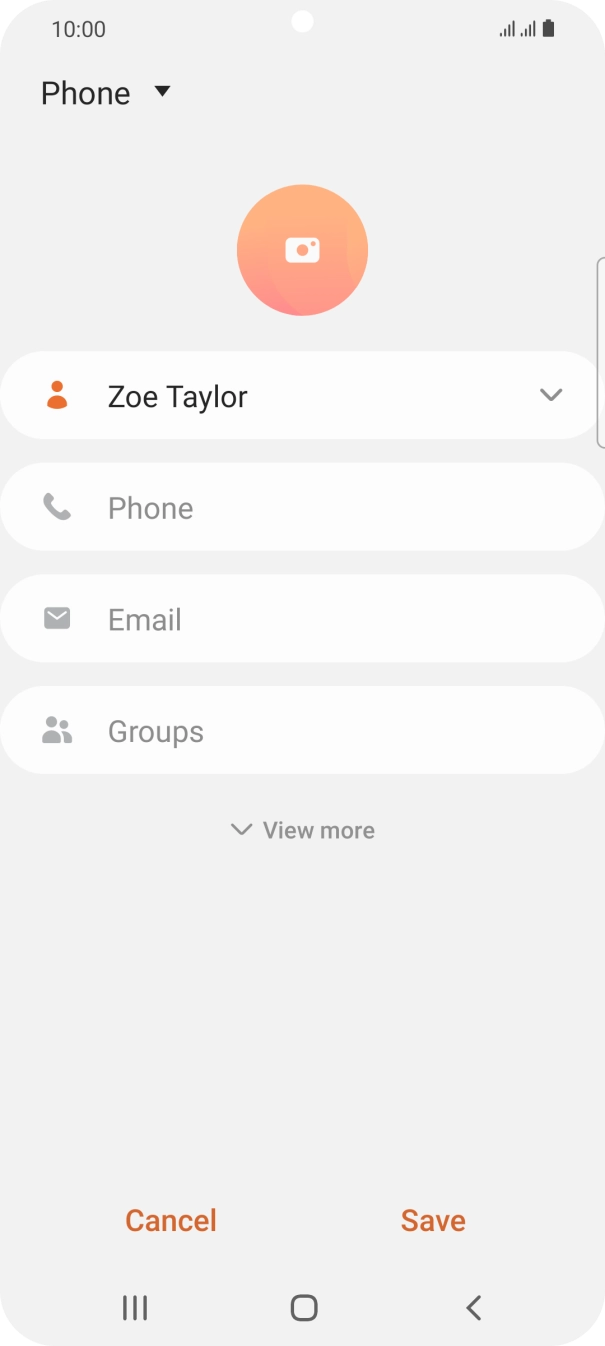Image resolution: width=605 pixels, height=1346 pixels.
Task: Tap the Email field
Action: tap(300, 620)
